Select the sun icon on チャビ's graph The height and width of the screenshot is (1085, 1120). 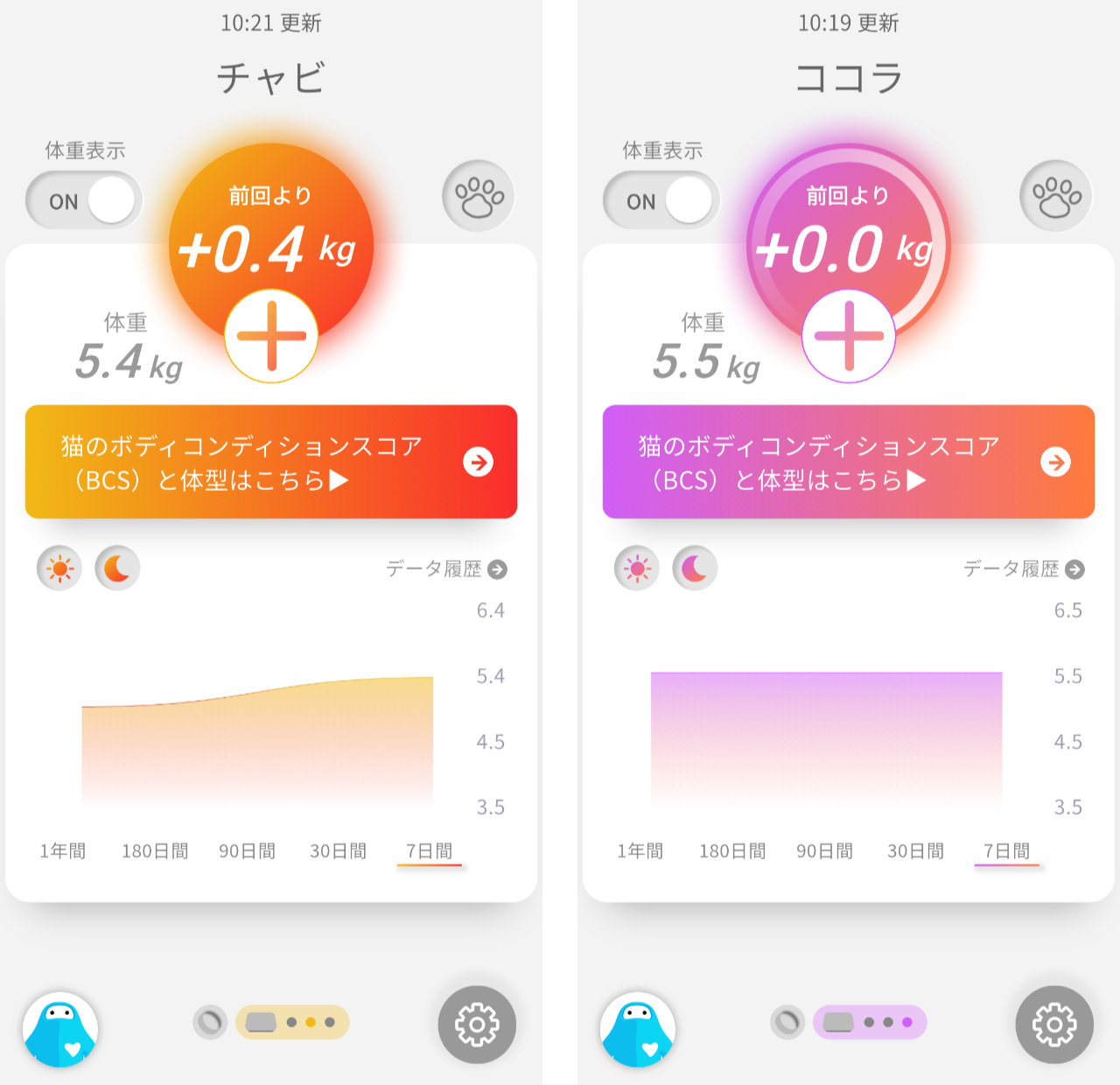(x=59, y=569)
